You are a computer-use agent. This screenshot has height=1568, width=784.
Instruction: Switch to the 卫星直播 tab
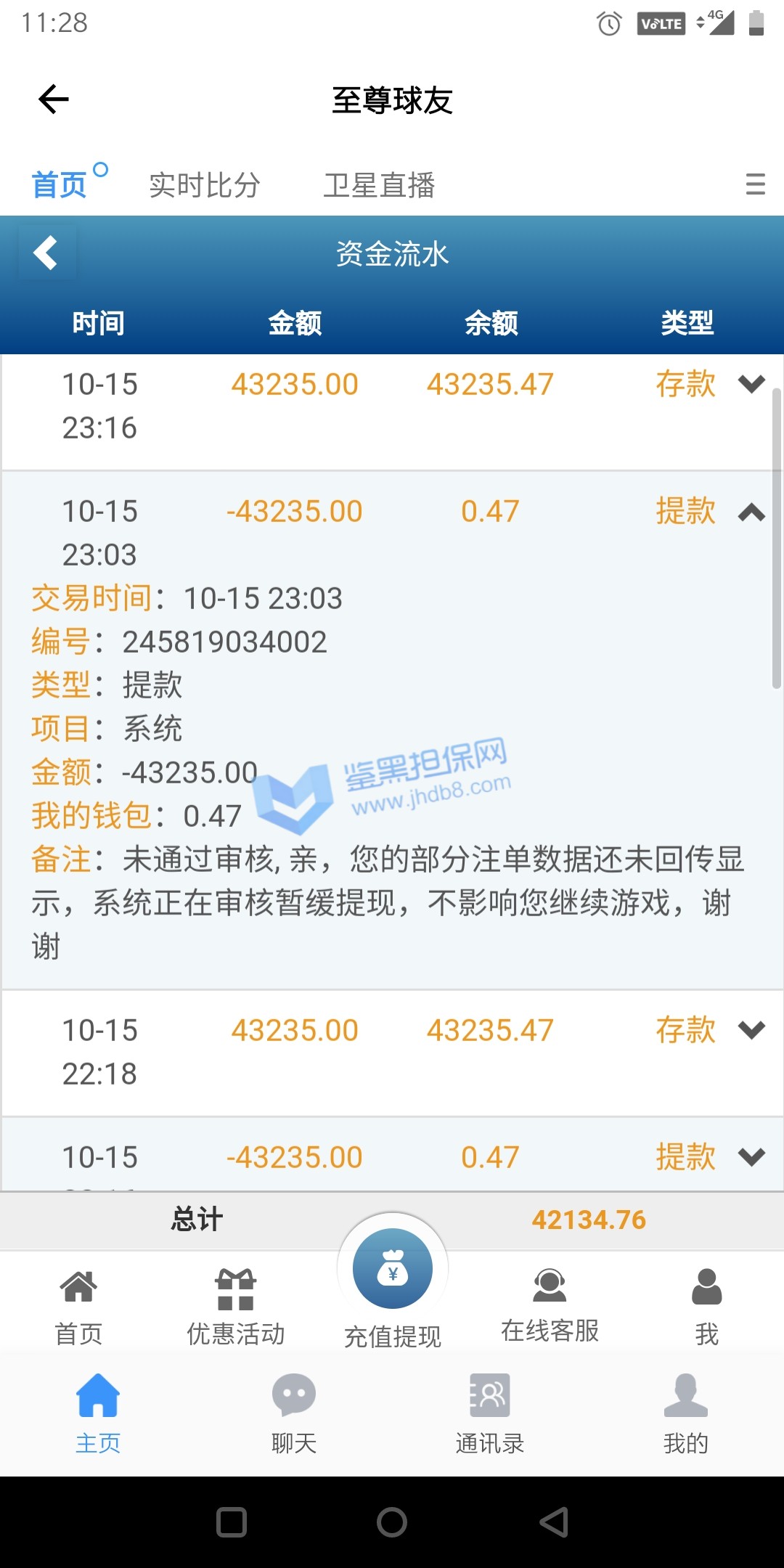[379, 185]
